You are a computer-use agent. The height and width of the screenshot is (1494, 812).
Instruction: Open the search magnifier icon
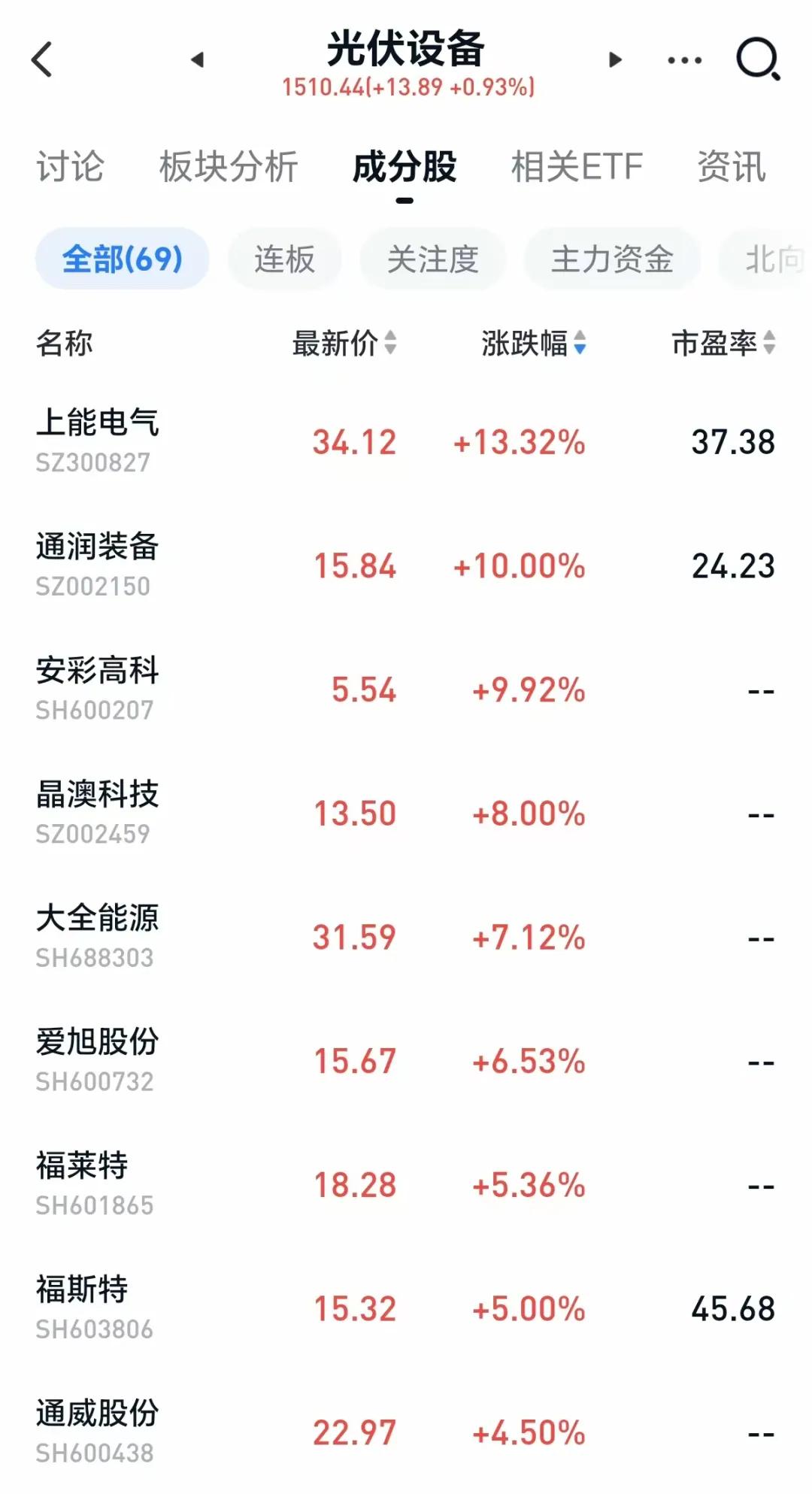[x=757, y=59]
